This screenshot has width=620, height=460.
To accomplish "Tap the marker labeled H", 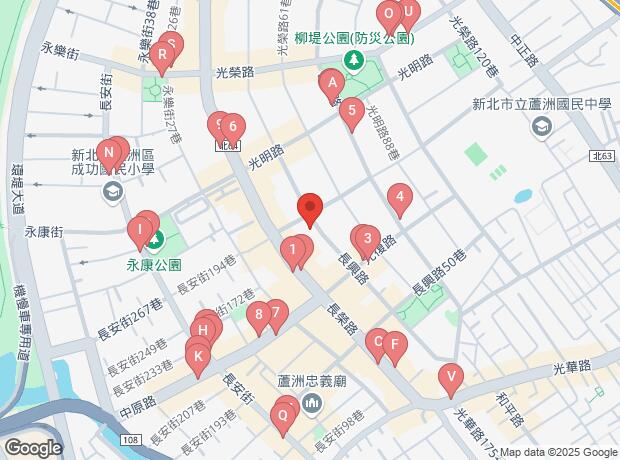I will [203, 329].
